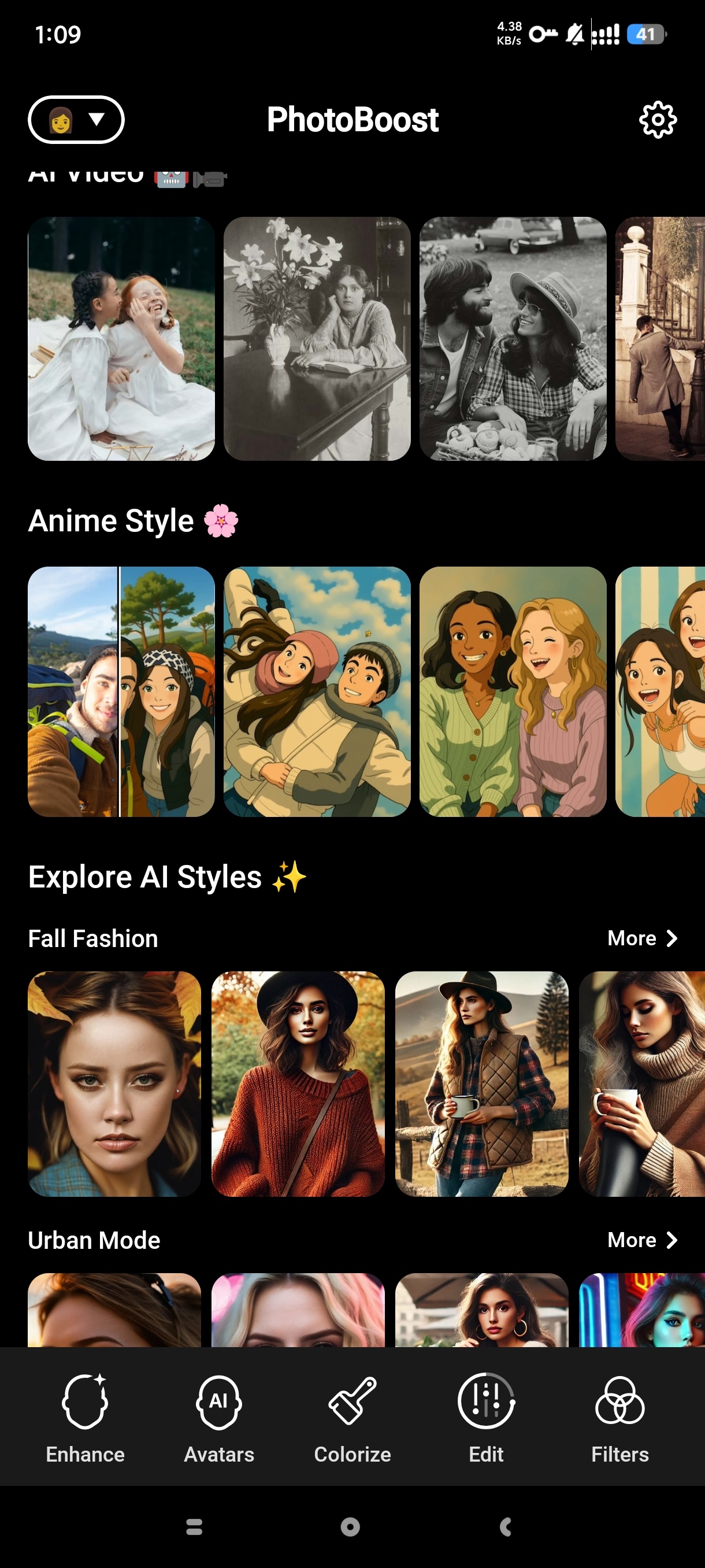Select the black-and-white picnic couple photo
Image resolution: width=705 pixels, height=1568 pixels.
[513, 338]
